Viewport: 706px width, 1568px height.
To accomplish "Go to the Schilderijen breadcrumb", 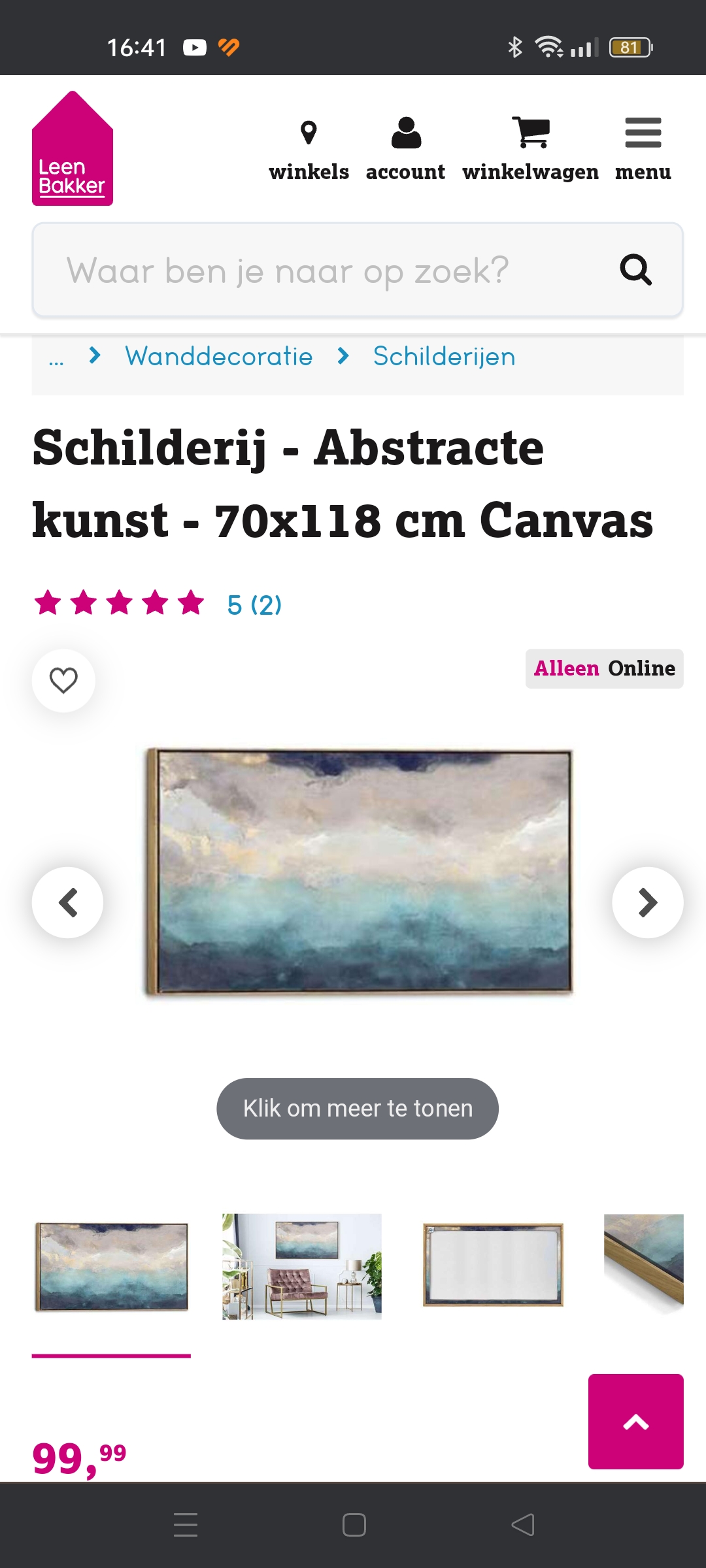I will click(x=445, y=357).
